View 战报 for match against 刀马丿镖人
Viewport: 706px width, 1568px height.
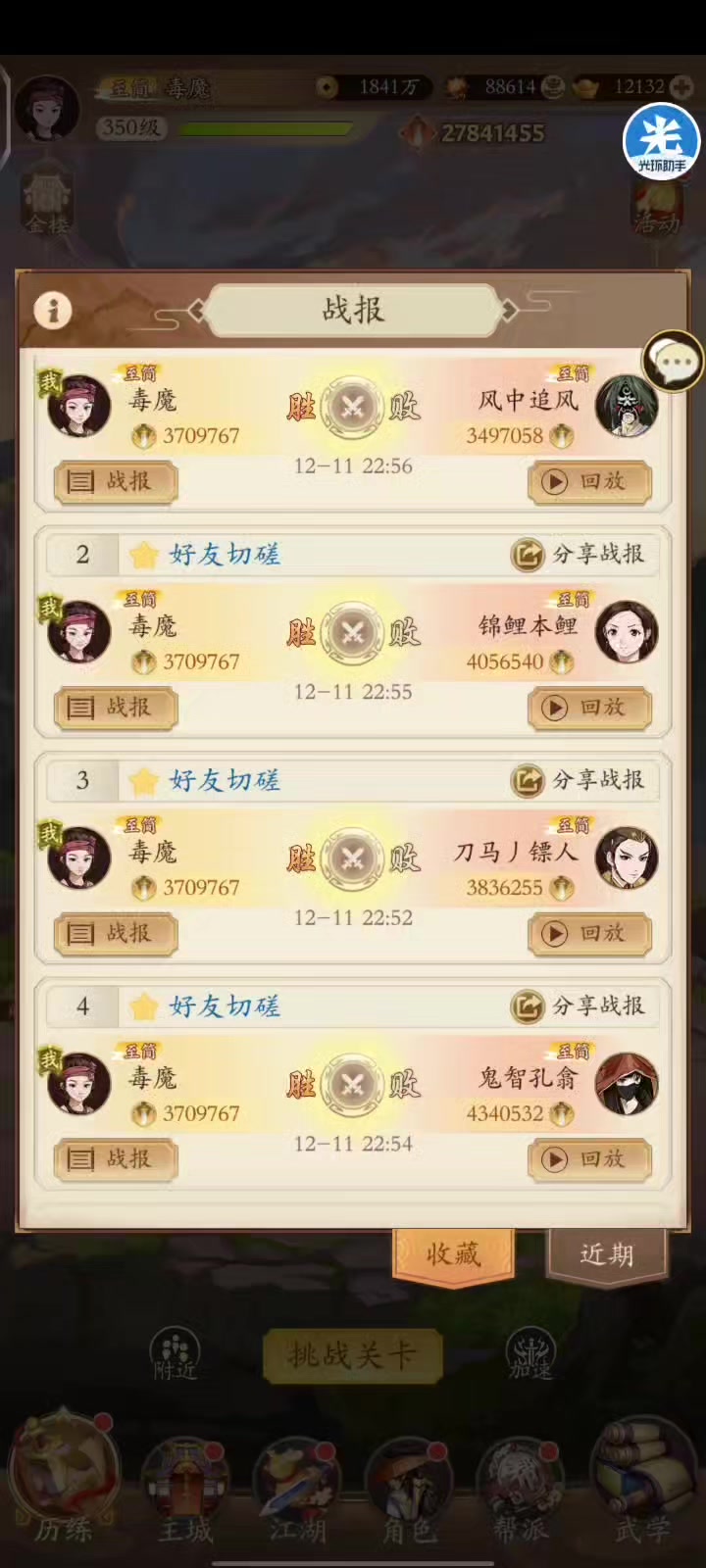pos(116,933)
